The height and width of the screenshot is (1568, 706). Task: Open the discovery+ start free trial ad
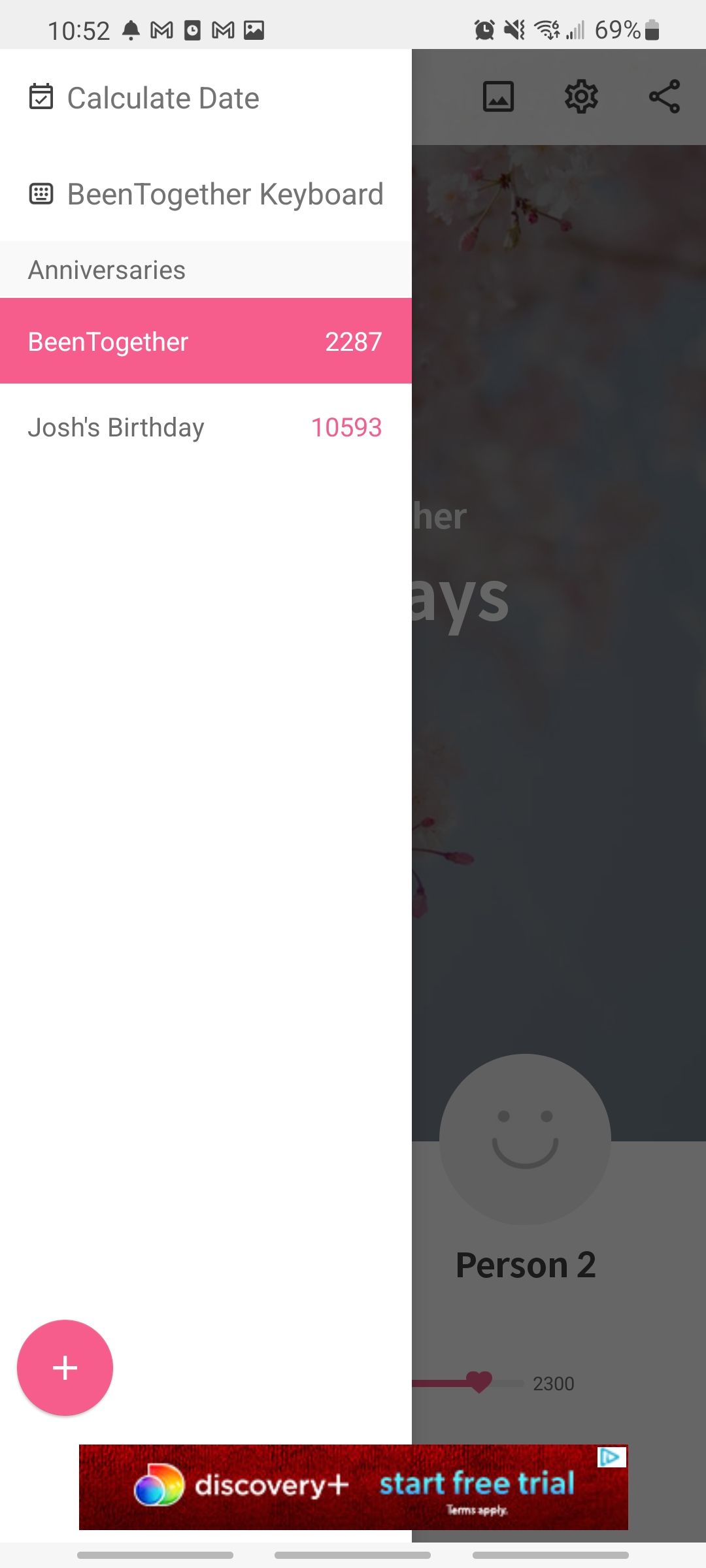tap(353, 1486)
